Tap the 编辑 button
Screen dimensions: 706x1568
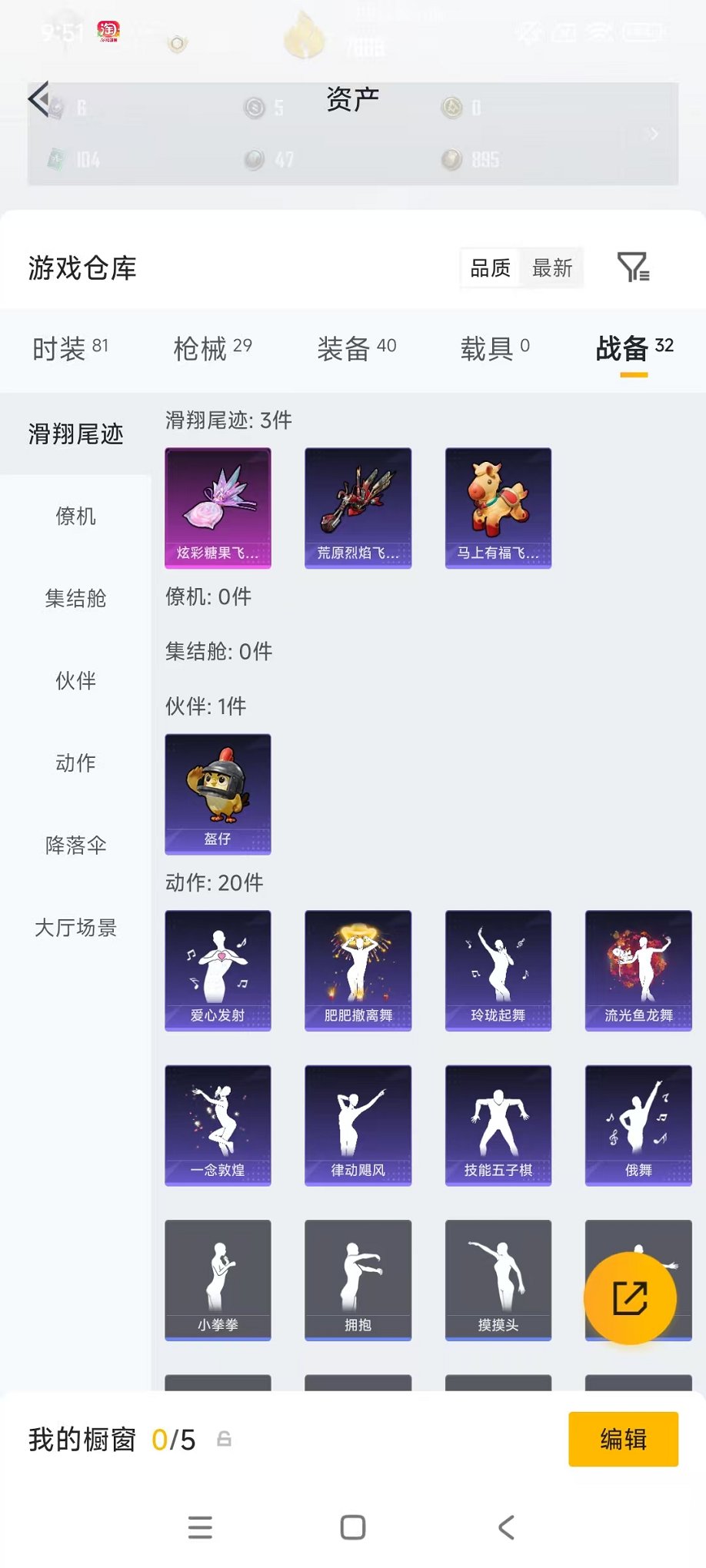click(624, 1440)
